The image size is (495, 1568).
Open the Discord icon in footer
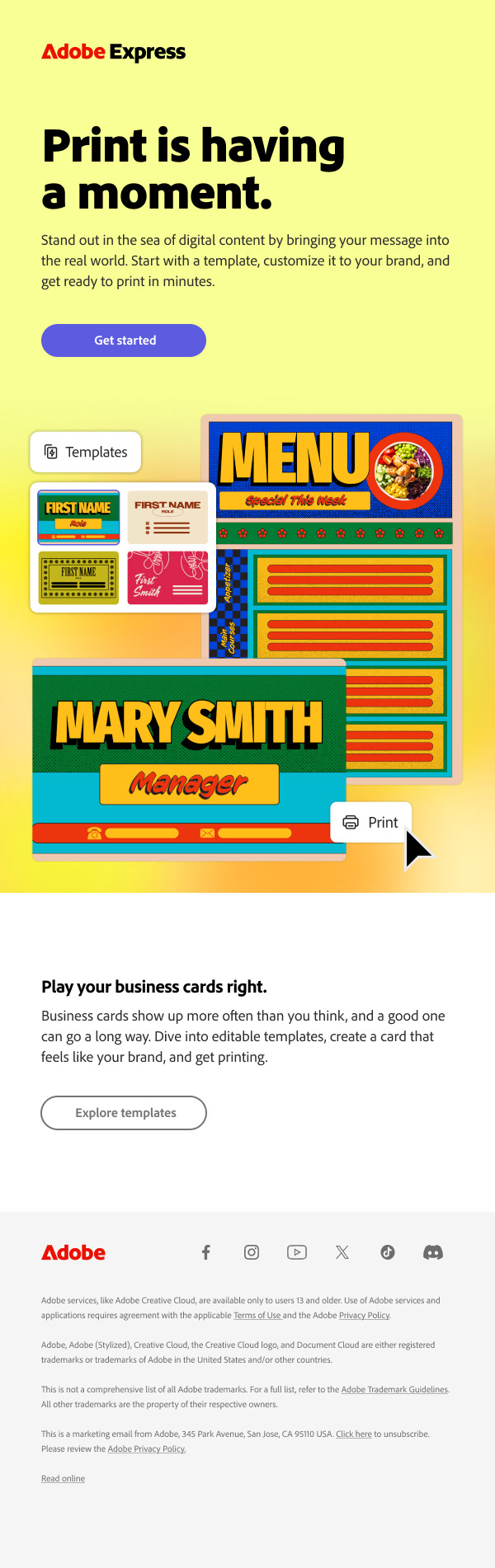[433, 1252]
